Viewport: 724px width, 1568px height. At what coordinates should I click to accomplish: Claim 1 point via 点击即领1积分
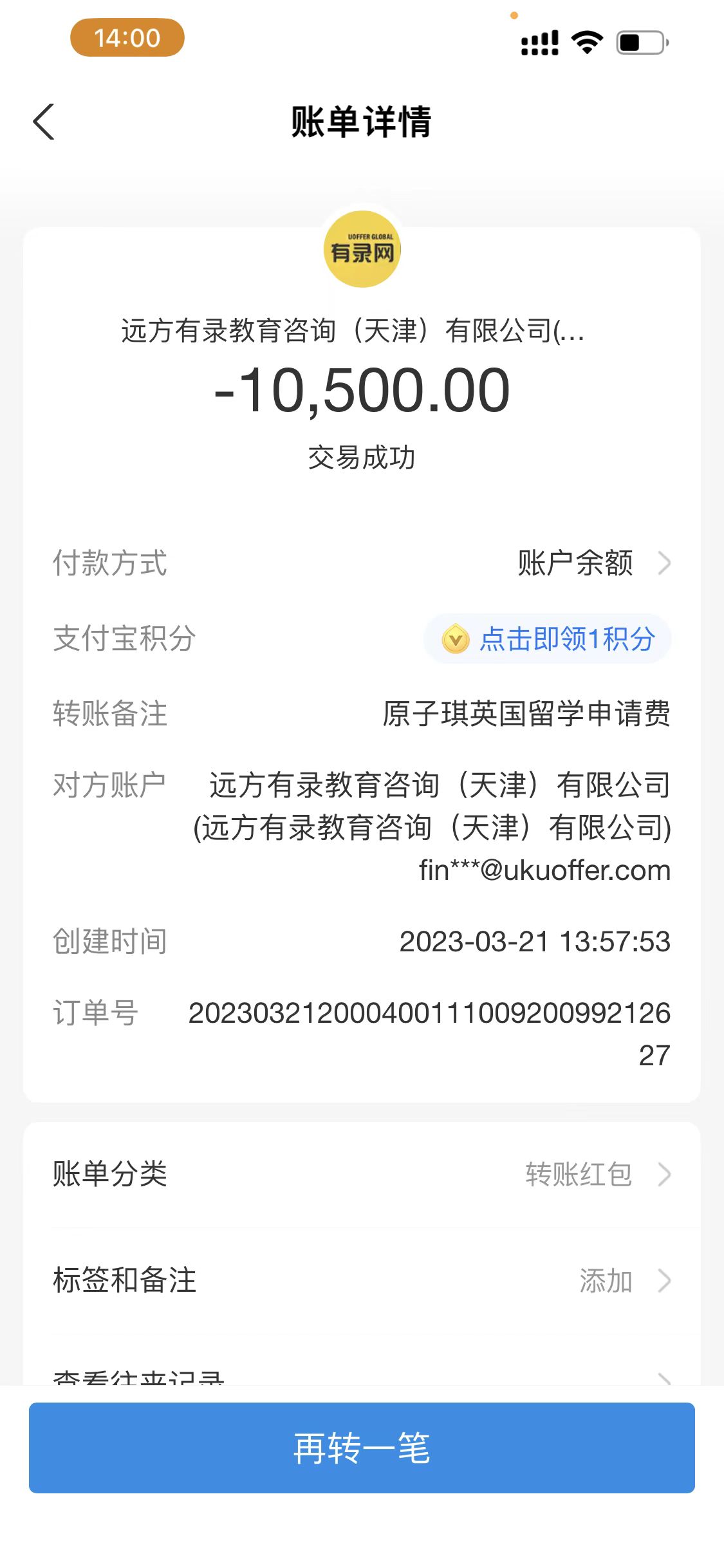click(x=548, y=639)
